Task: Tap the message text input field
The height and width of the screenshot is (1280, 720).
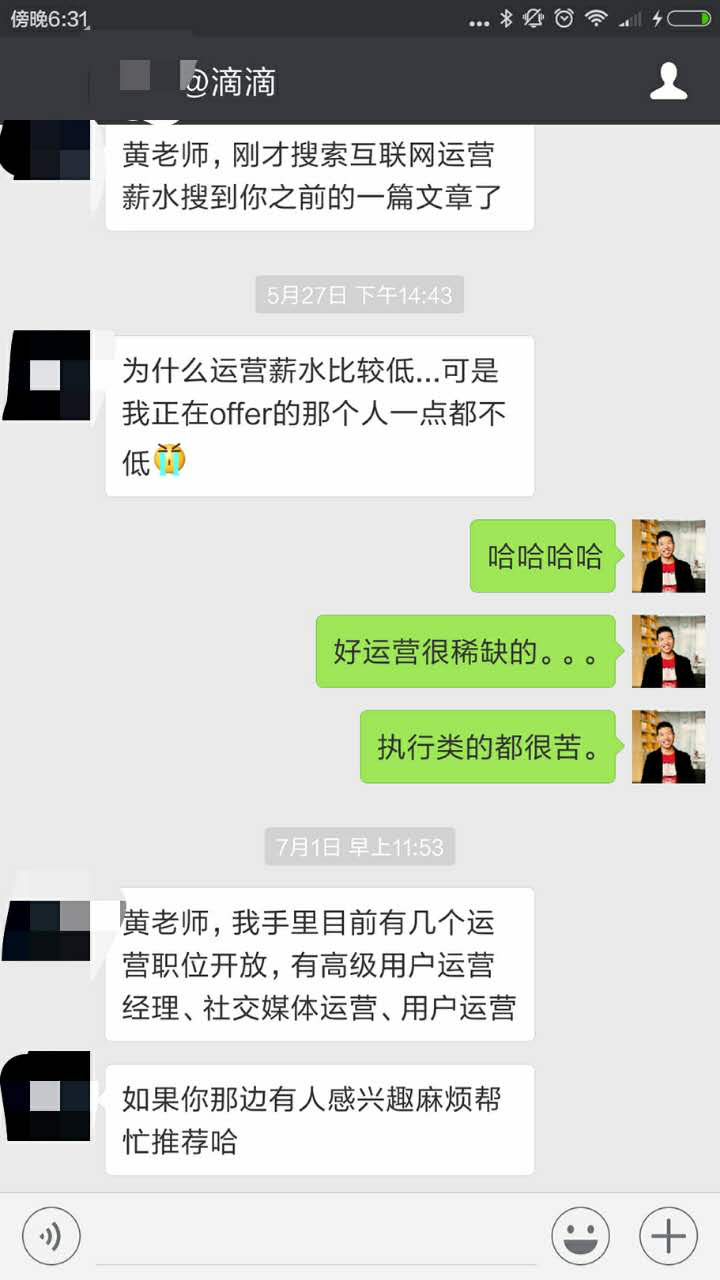Action: (320, 1238)
